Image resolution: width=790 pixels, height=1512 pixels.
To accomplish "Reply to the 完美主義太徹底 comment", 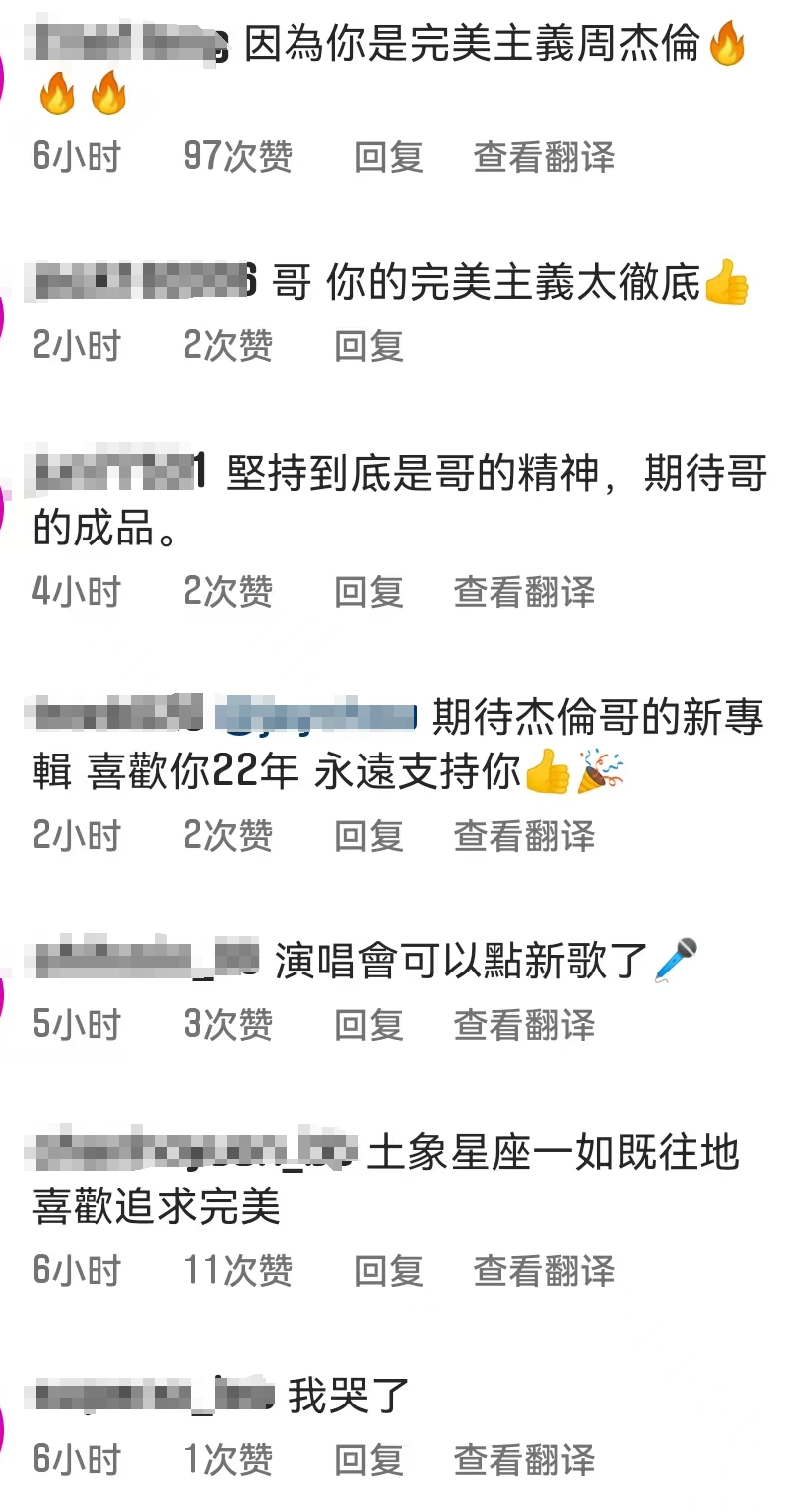I will [x=368, y=346].
